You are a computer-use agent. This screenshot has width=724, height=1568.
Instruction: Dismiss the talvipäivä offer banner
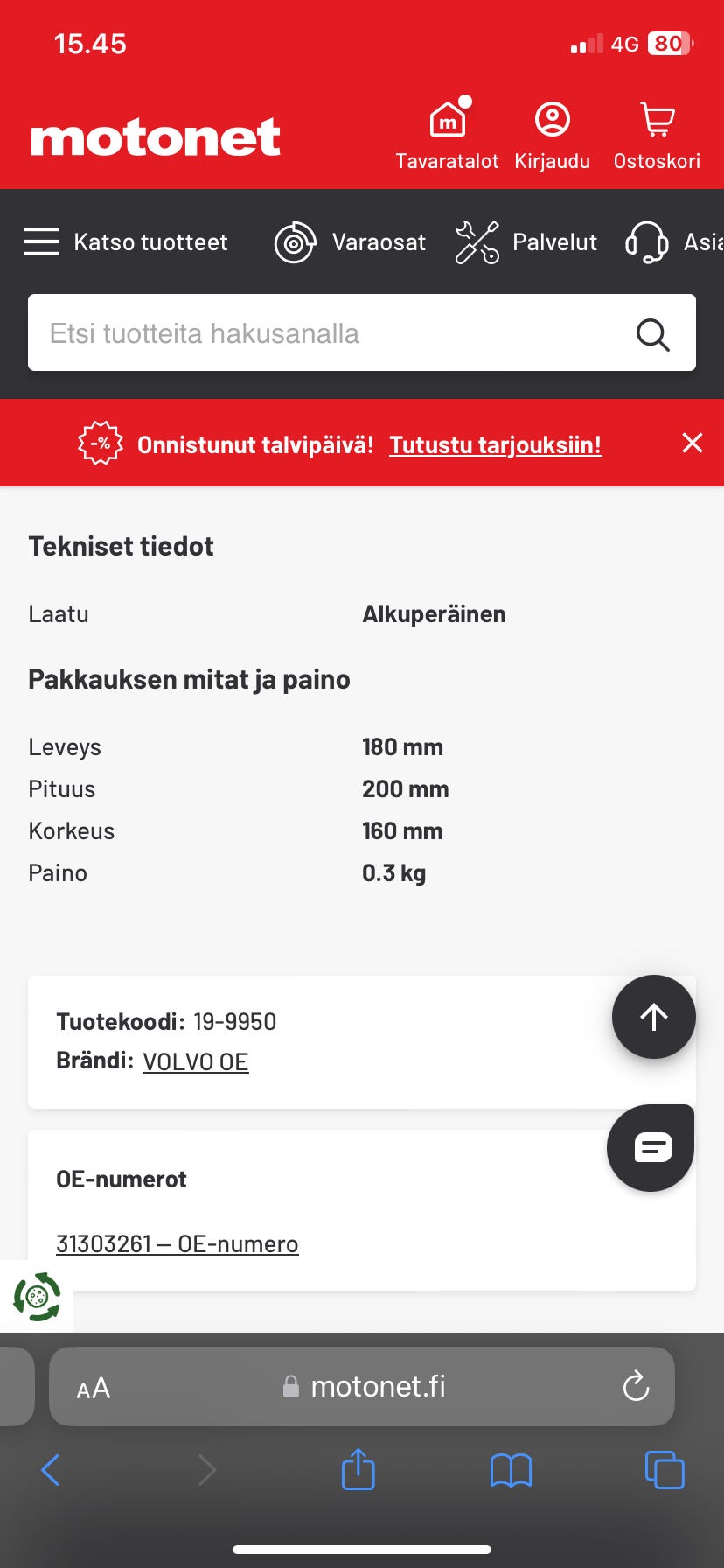[692, 443]
